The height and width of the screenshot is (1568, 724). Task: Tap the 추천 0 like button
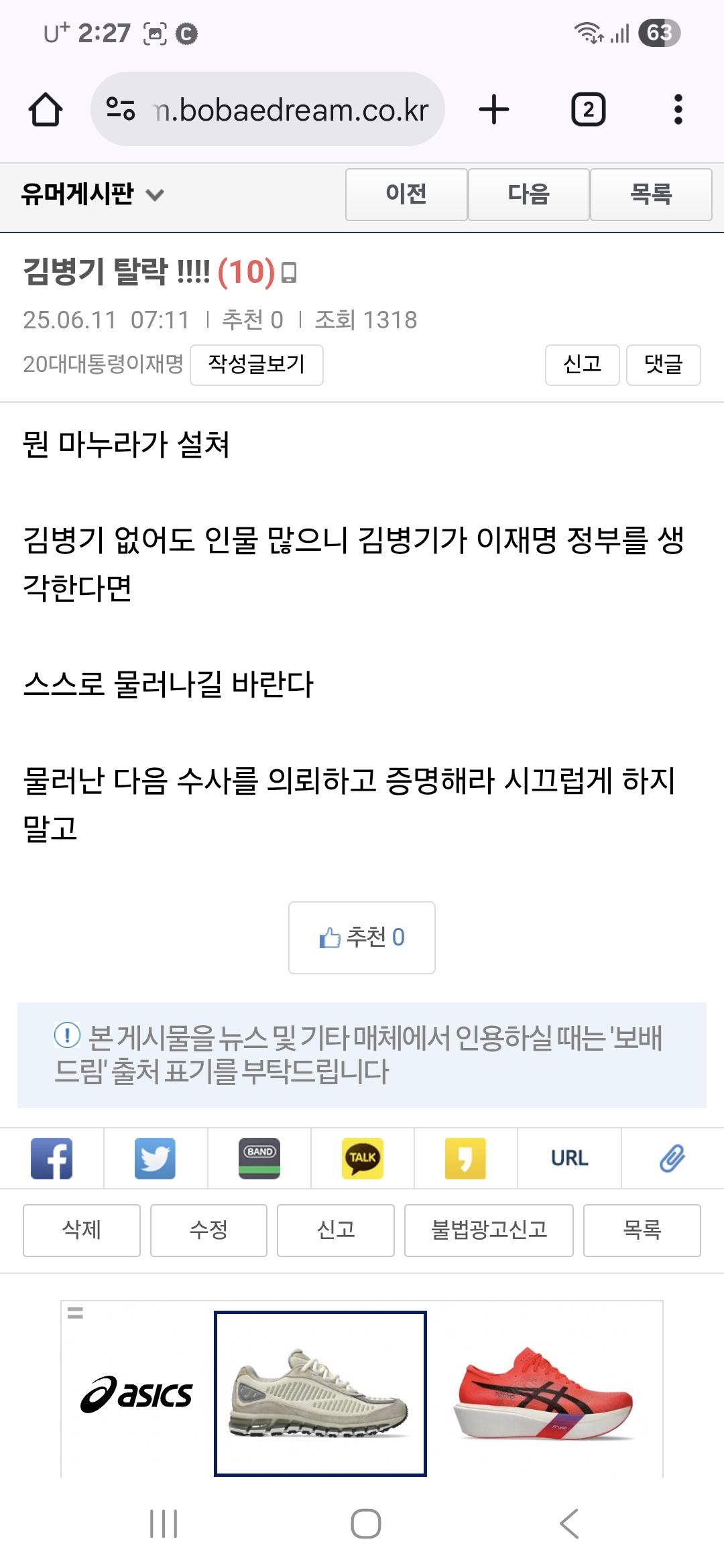(x=361, y=938)
